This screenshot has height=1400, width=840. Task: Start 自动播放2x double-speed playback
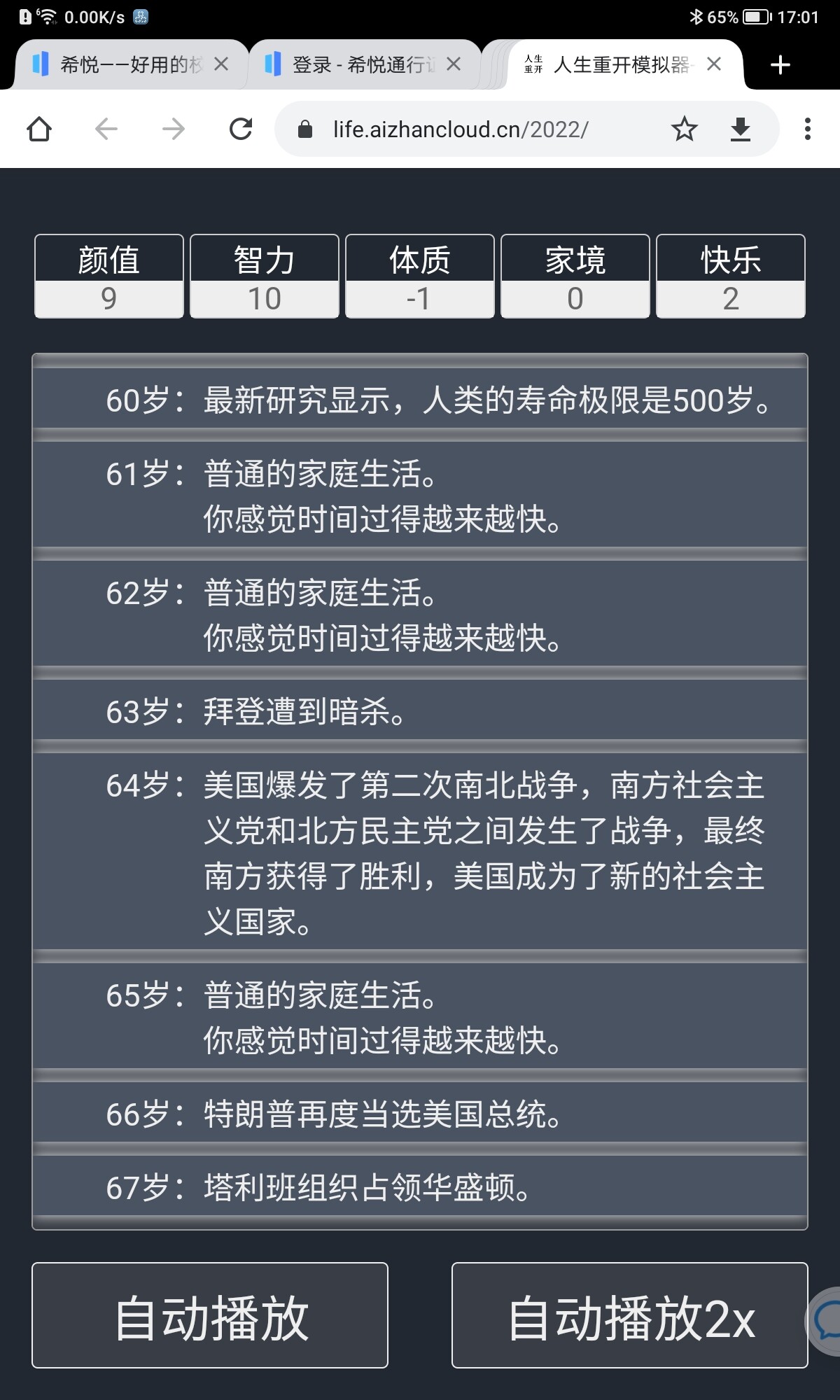point(629,1315)
